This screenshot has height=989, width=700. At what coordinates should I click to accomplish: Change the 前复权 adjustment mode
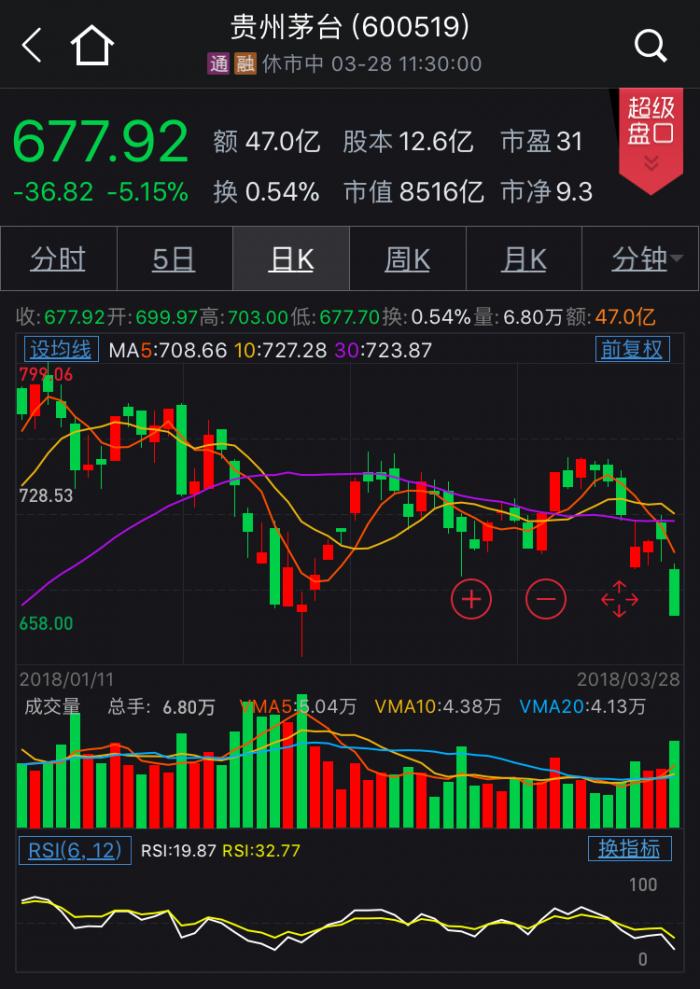point(632,349)
